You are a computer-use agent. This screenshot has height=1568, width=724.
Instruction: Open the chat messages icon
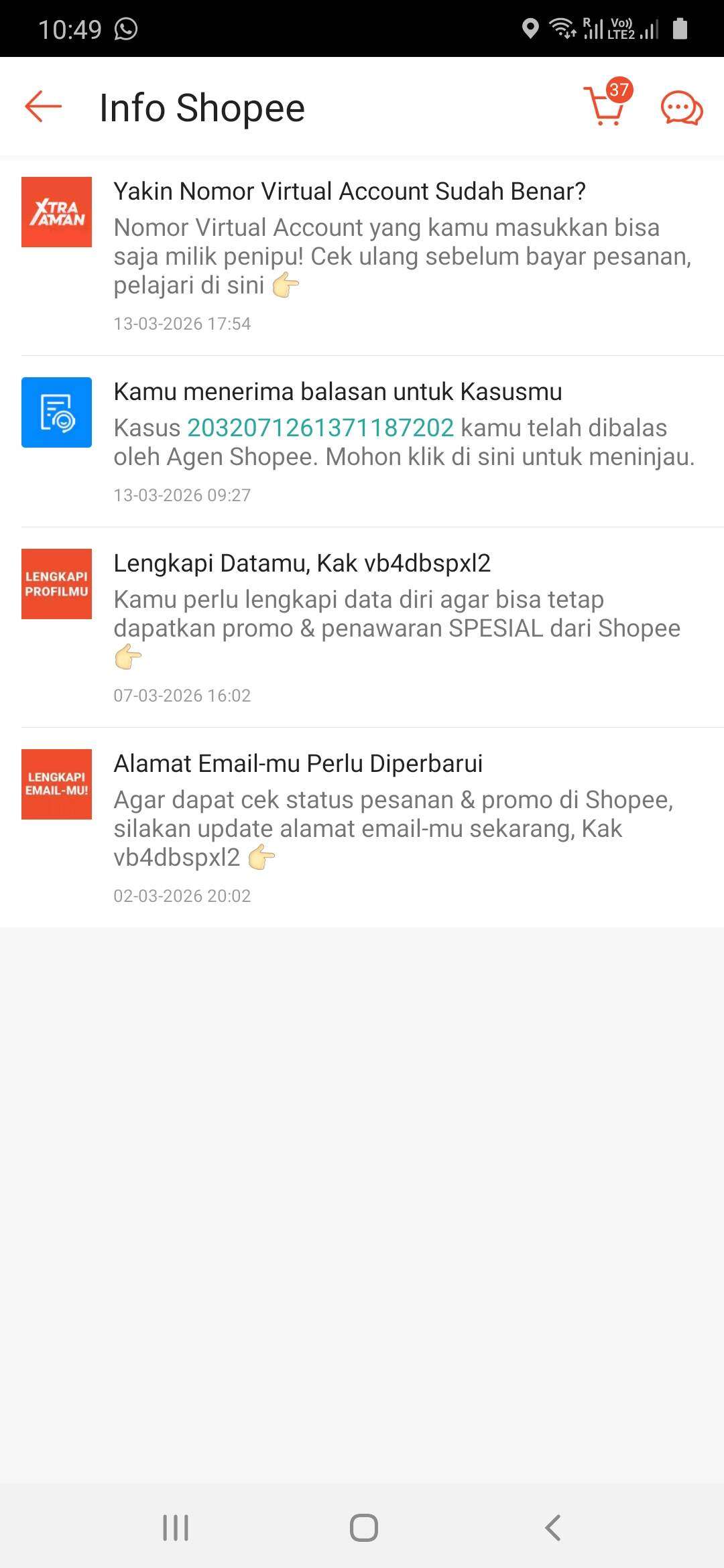coord(681,108)
